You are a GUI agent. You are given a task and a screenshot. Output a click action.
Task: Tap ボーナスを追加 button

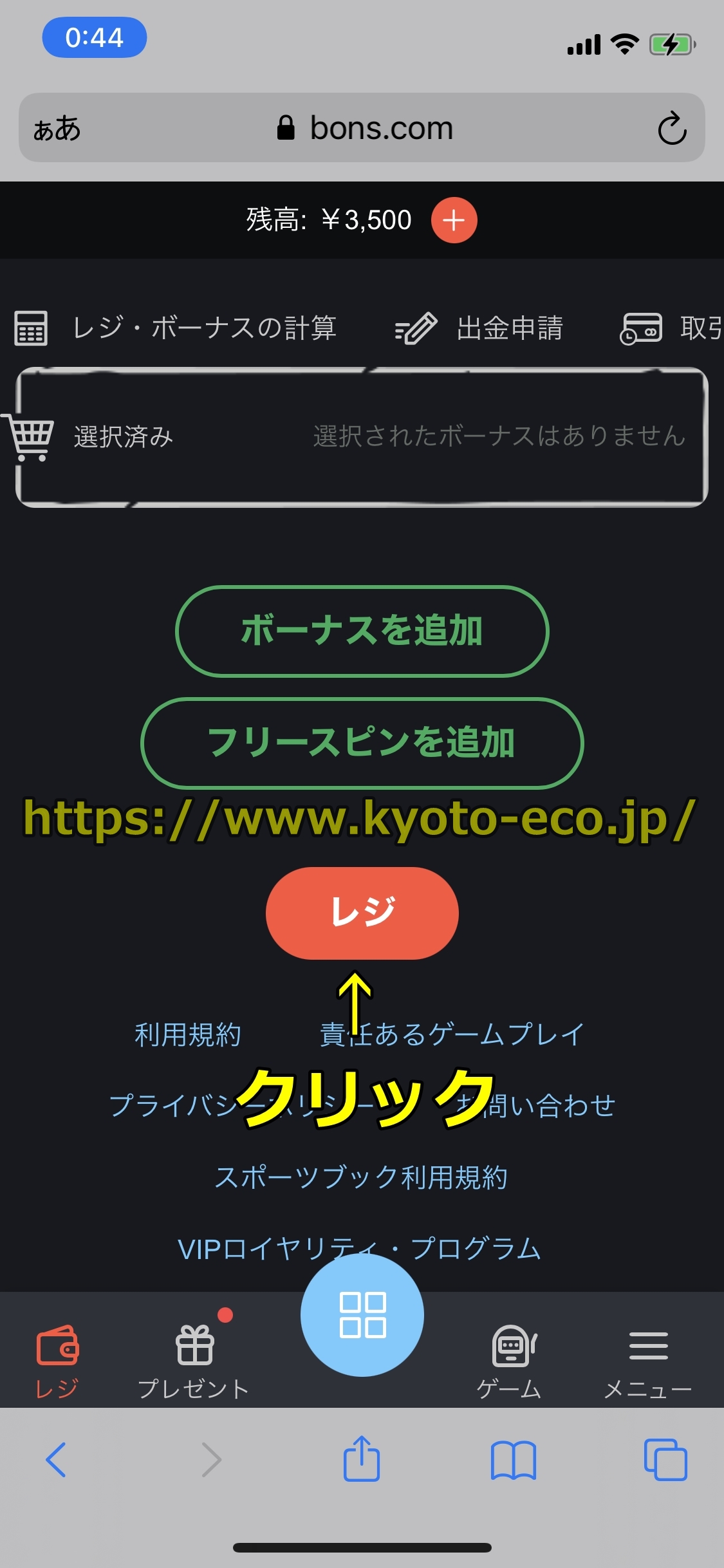(x=362, y=631)
